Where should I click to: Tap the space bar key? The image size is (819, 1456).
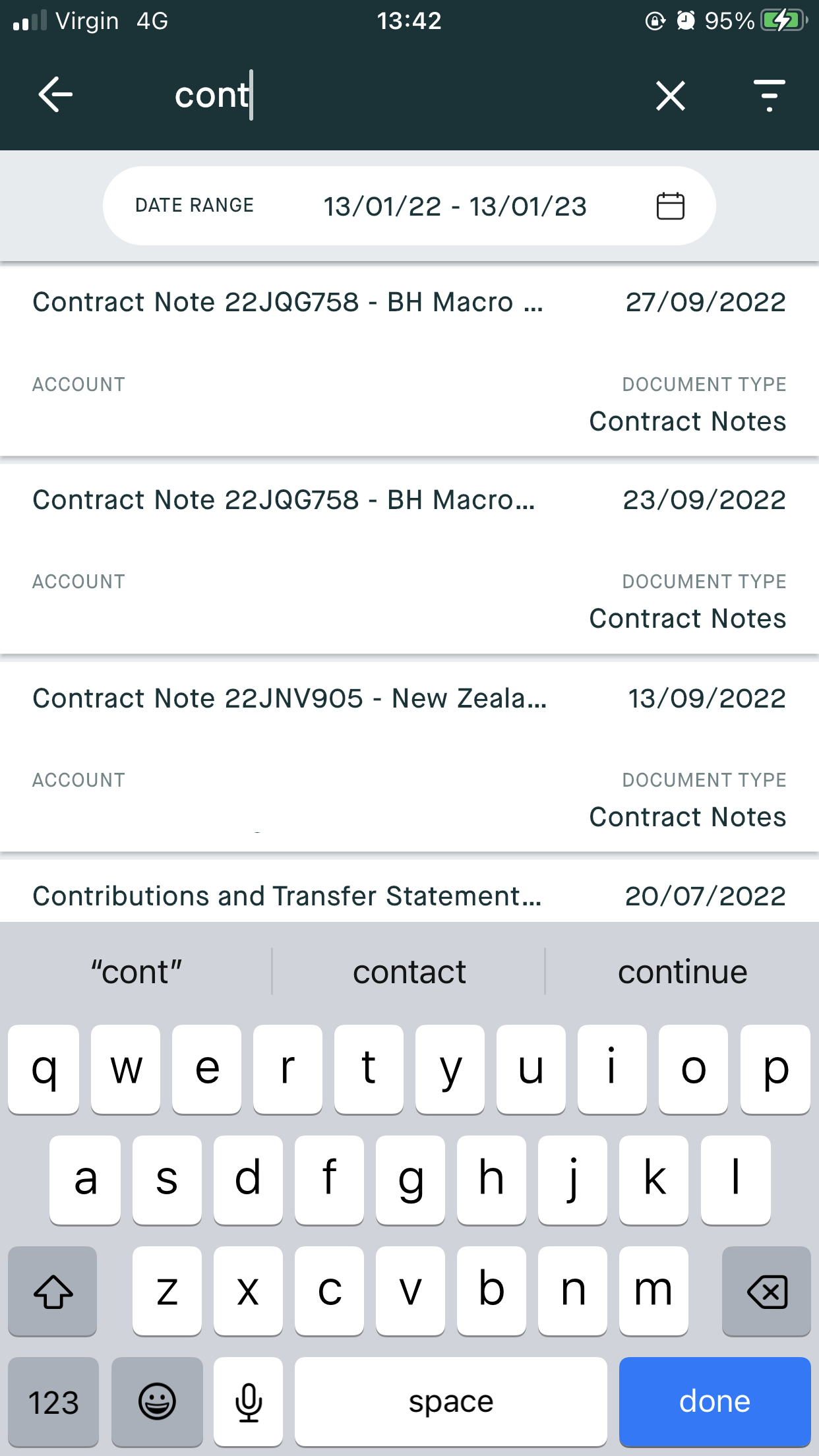tap(450, 1402)
